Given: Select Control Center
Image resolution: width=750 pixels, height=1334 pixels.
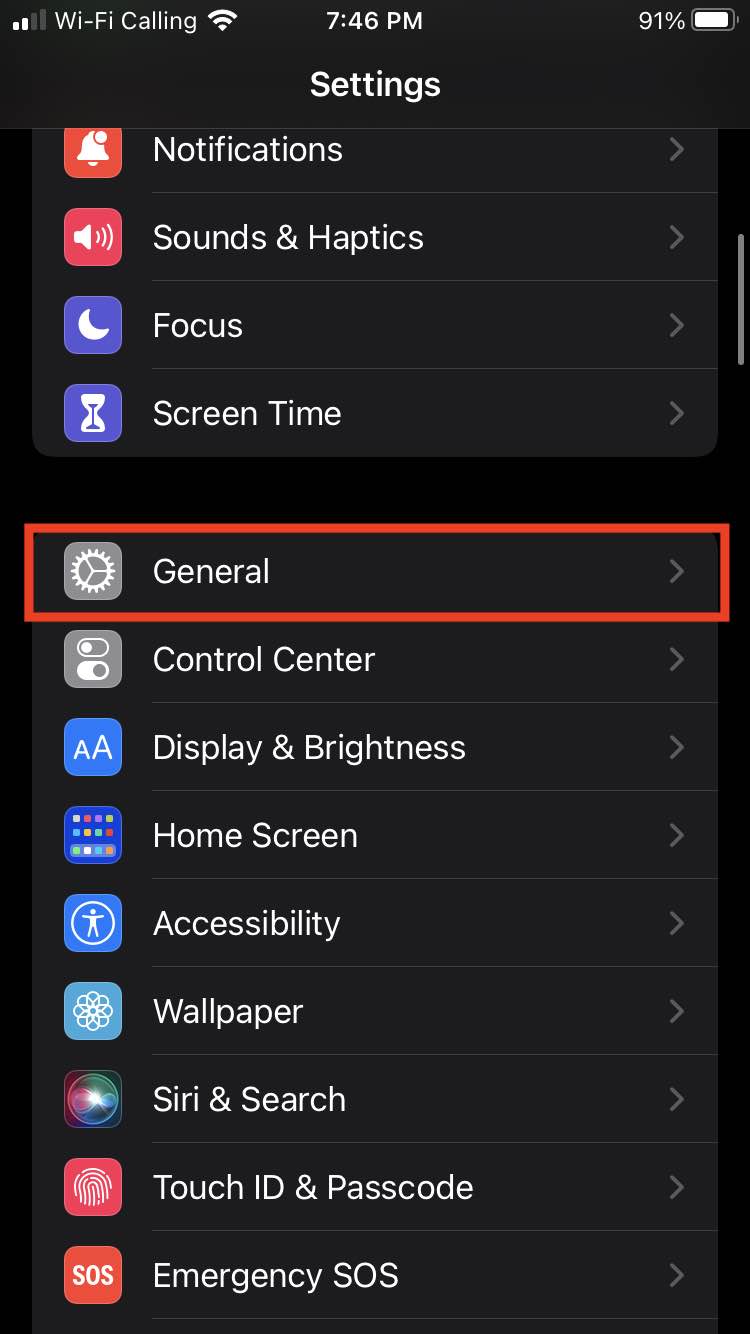Looking at the screenshot, I should [375, 660].
